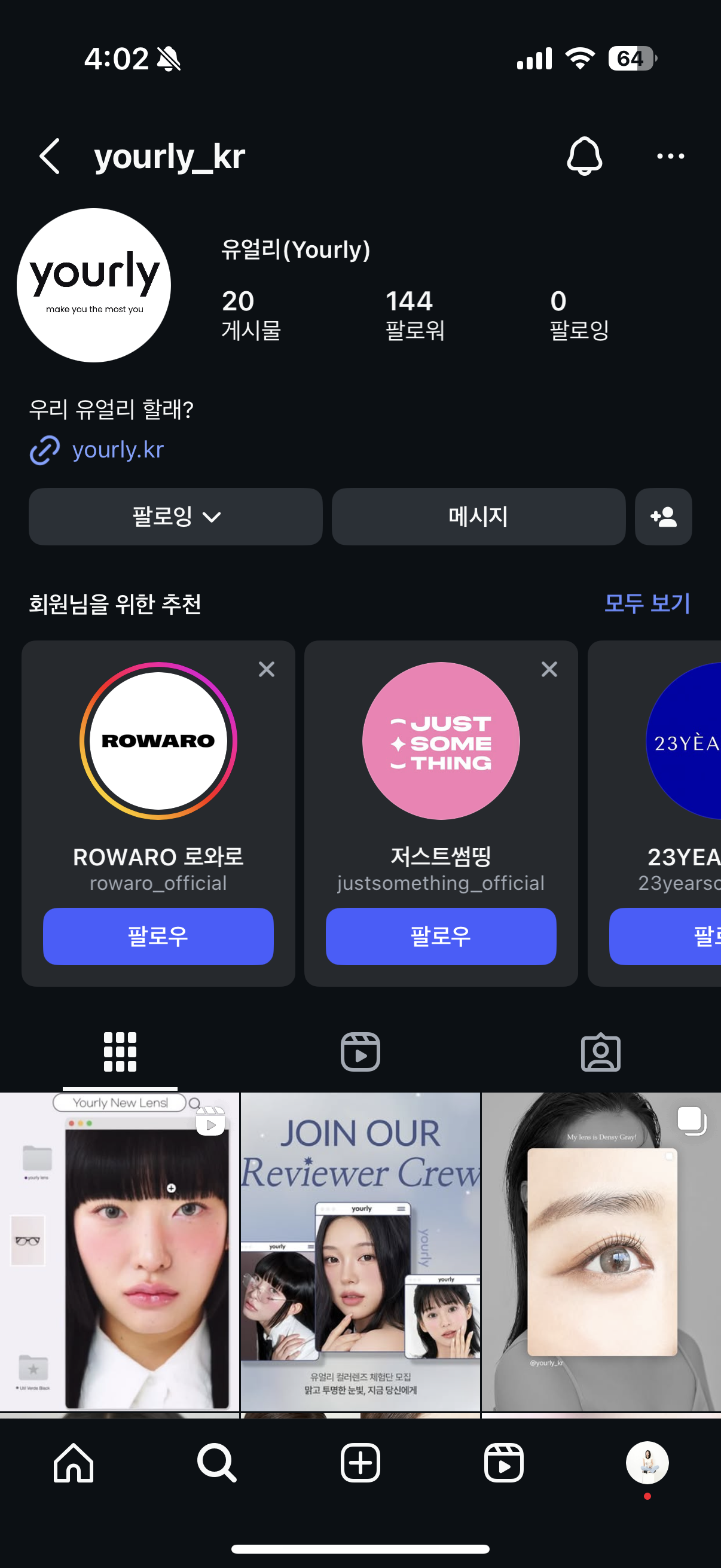Send a message via 메시지 button
This screenshot has height=1568, width=721.
(x=478, y=517)
